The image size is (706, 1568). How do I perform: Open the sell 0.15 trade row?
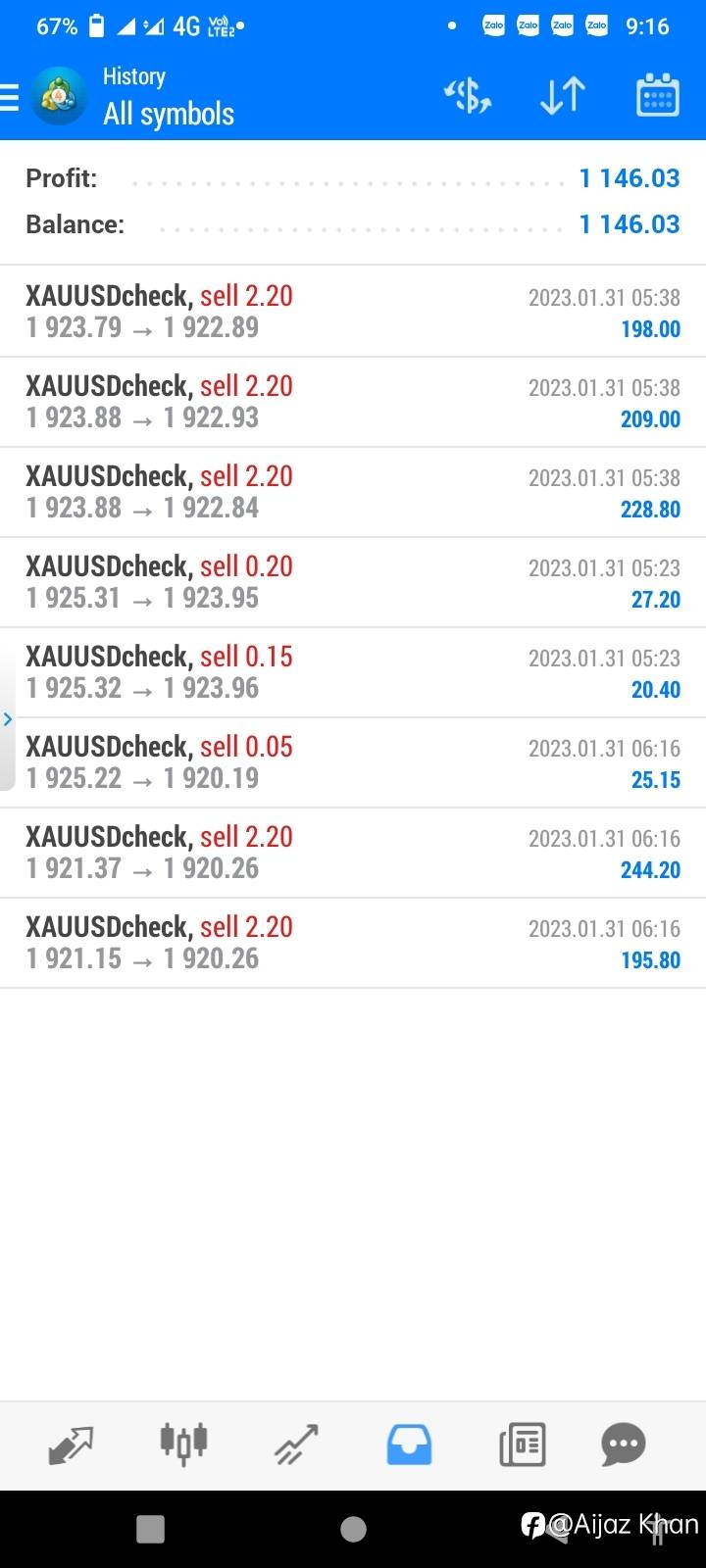[353, 672]
